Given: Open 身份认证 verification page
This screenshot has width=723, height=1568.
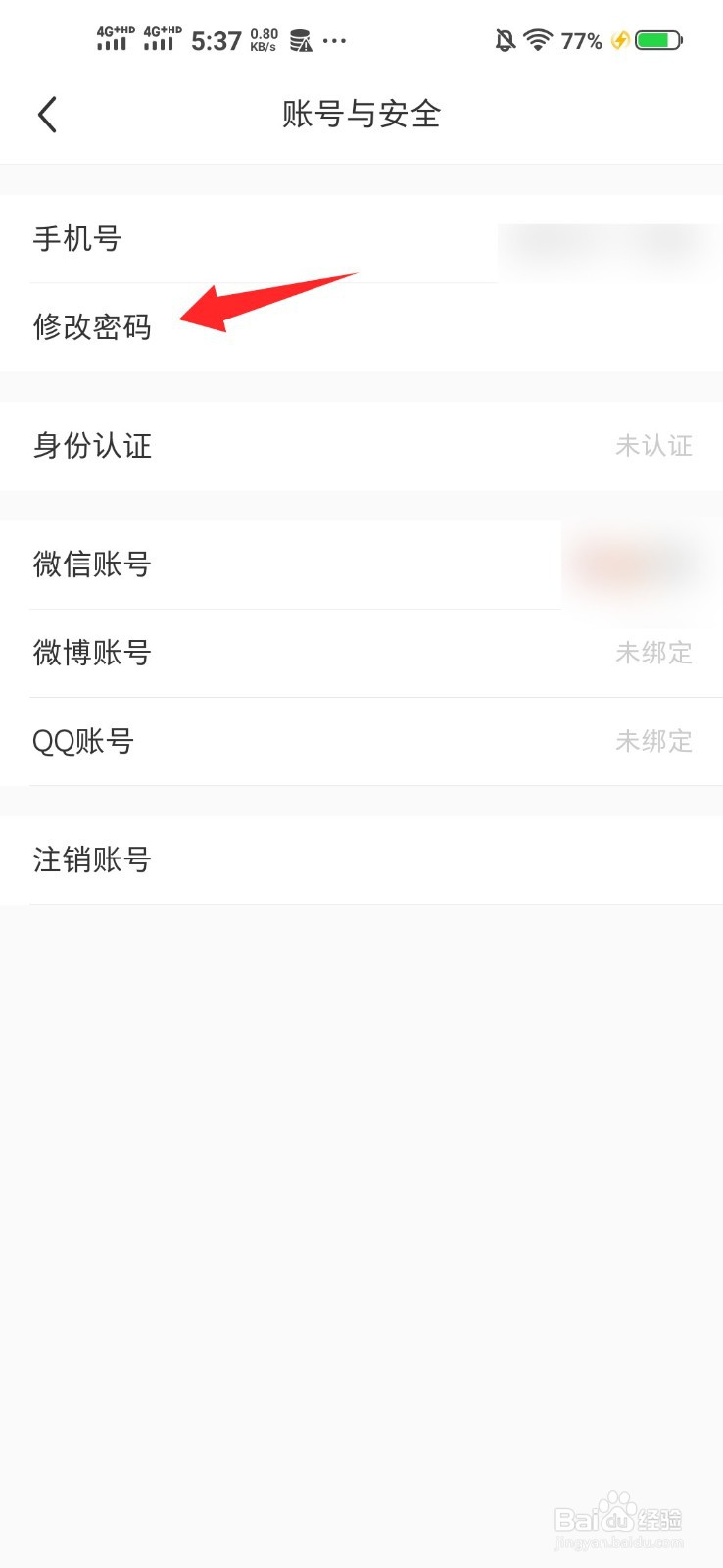Looking at the screenshot, I should coord(90,447).
